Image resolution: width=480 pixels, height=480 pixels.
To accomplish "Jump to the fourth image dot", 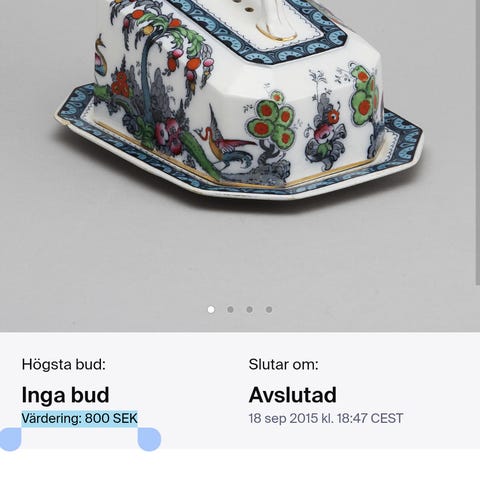I will 269,310.
